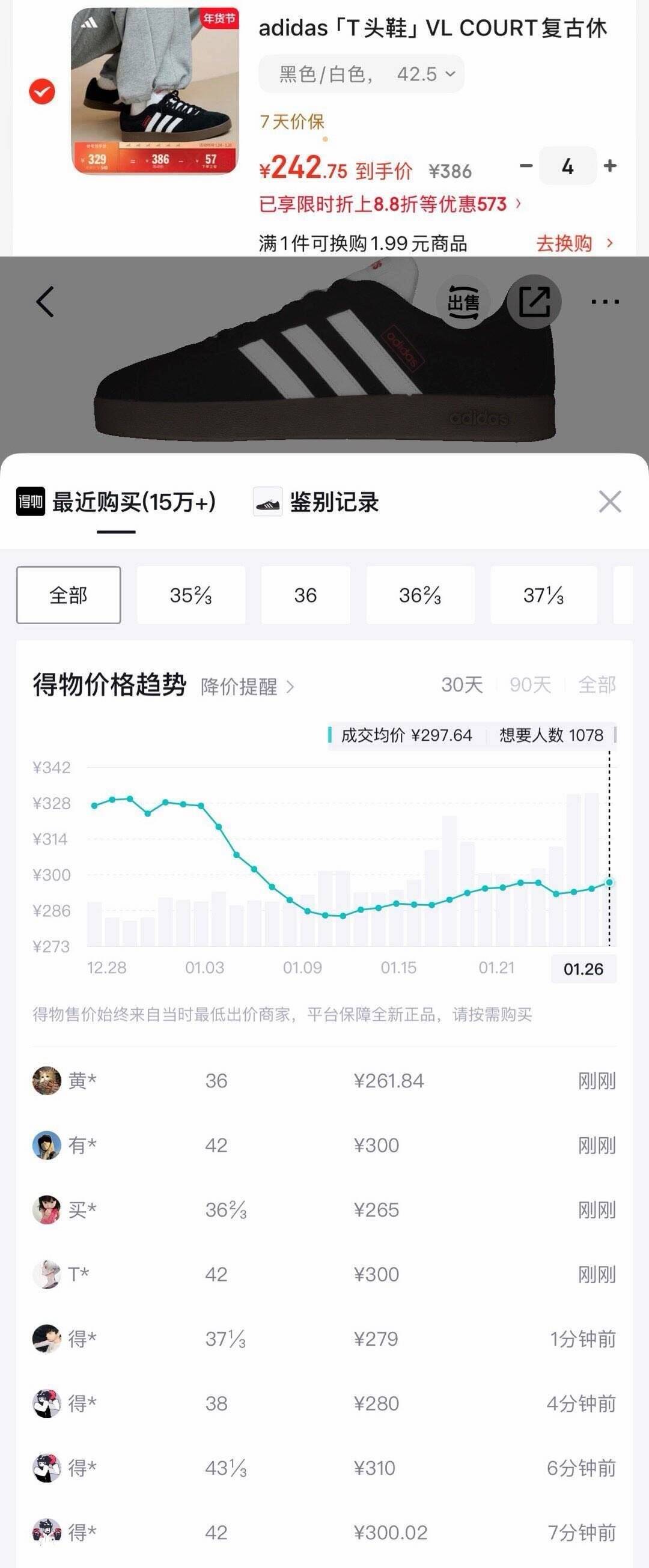Screen dimensions: 649x1568
Task: Decrease item quantity with minus button
Action: coord(526,166)
